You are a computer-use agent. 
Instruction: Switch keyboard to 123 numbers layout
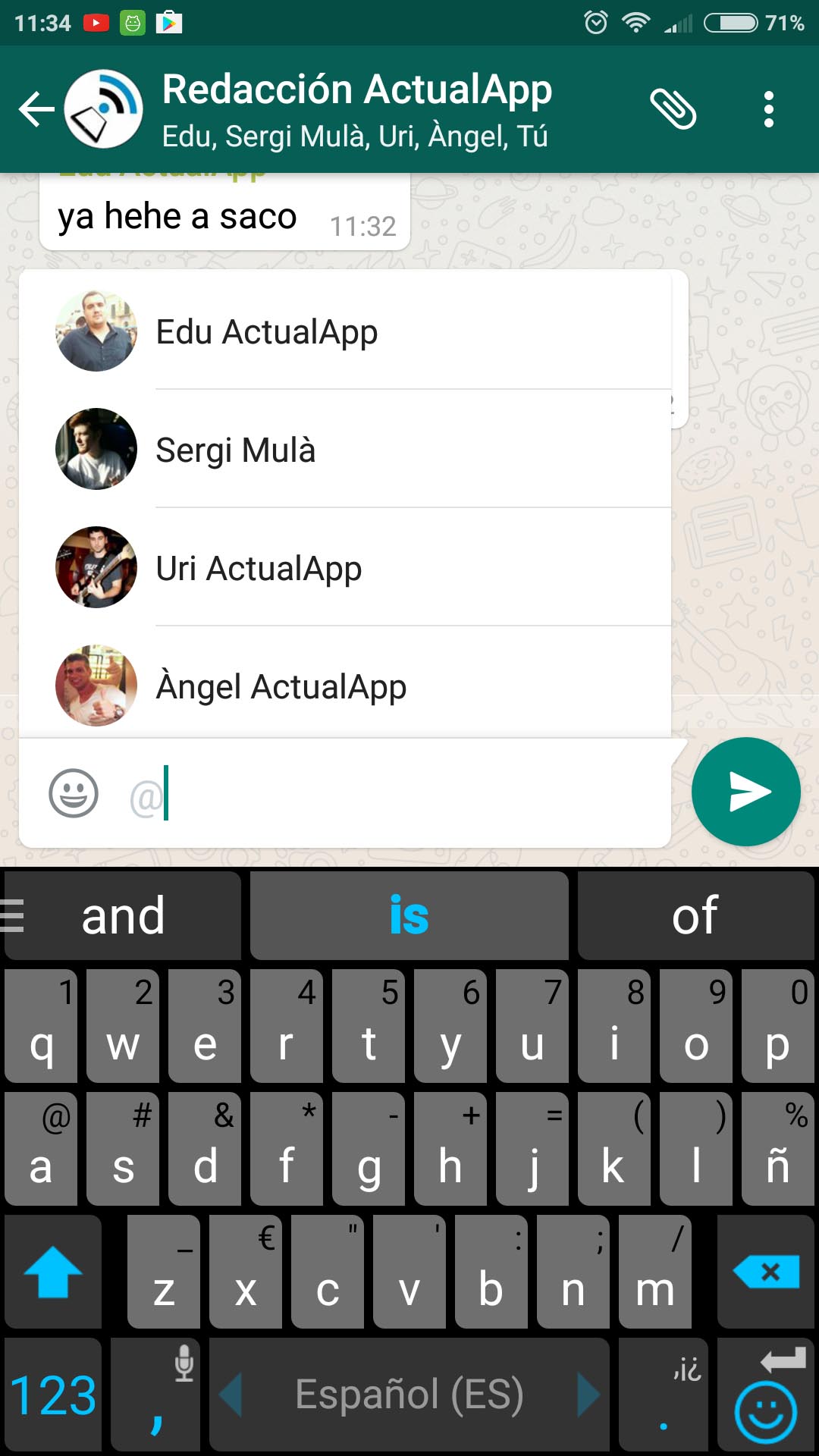point(53,1395)
